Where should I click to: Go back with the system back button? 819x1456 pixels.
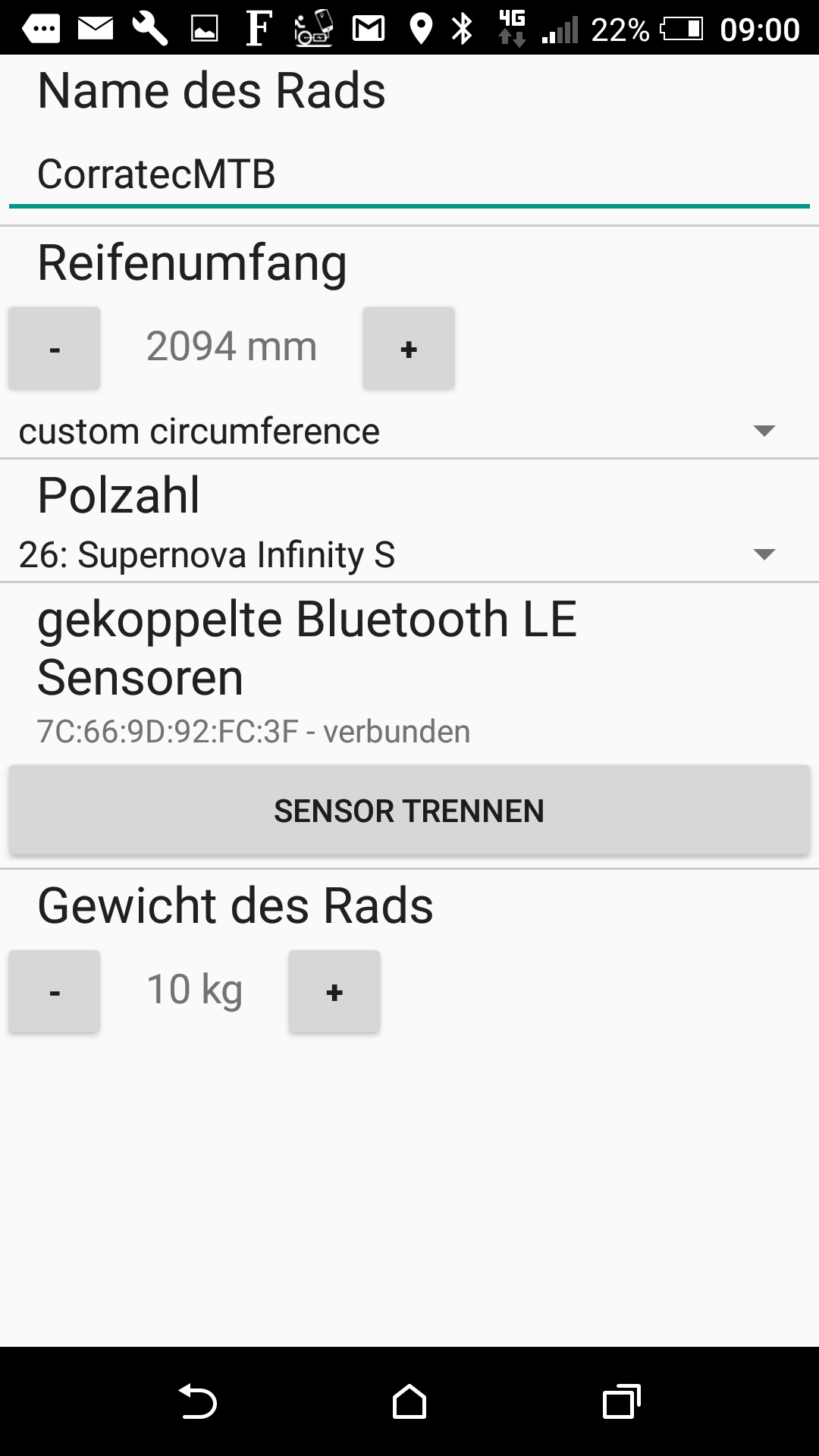click(198, 1401)
